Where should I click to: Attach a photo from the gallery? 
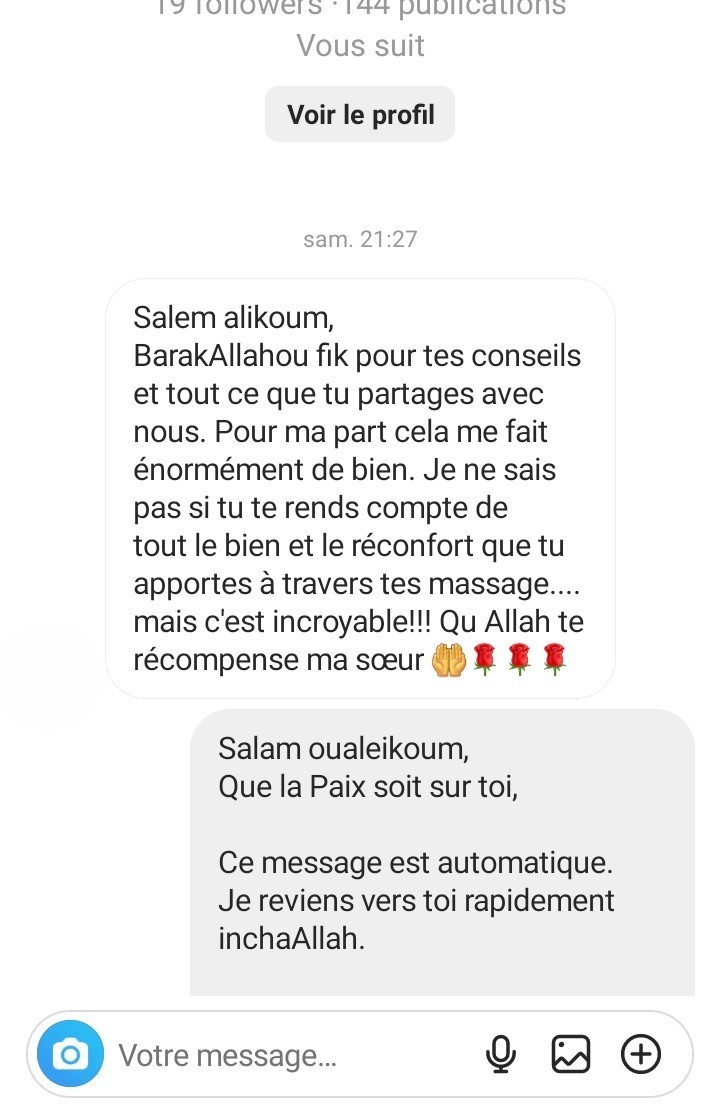[x=571, y=1054]
